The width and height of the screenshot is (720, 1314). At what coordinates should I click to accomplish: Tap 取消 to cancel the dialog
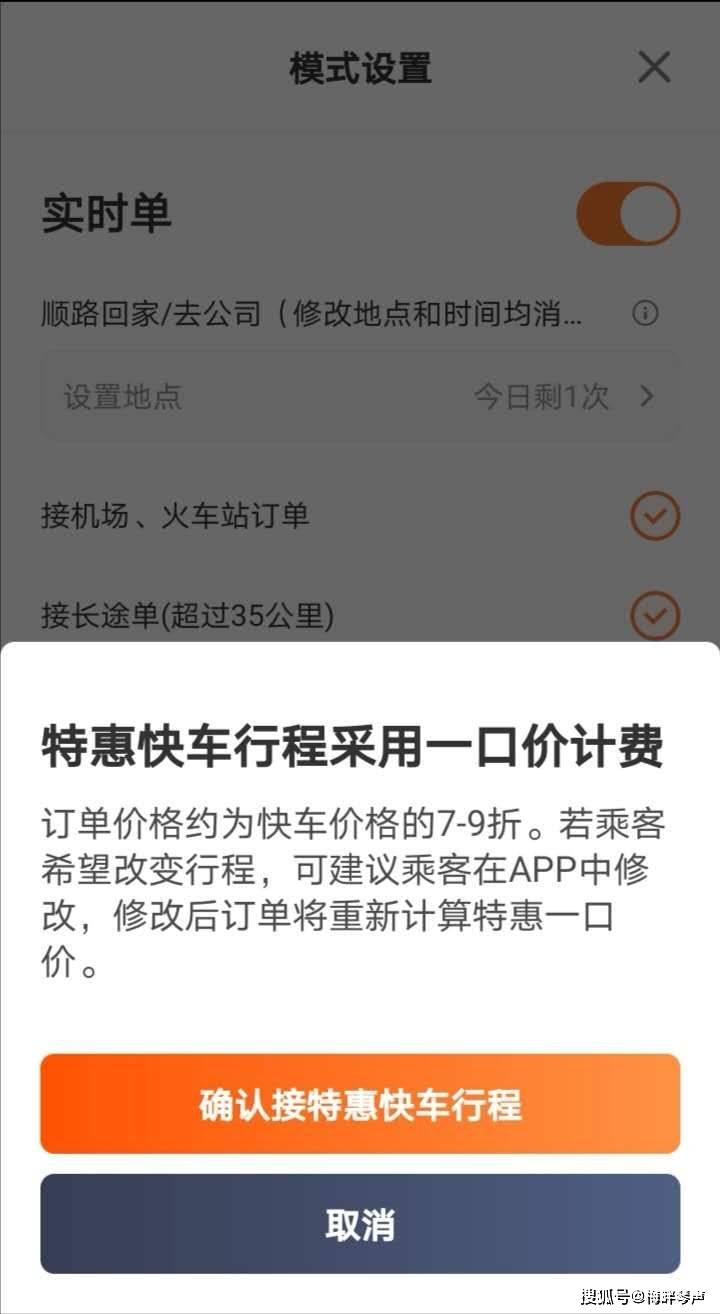[x=360, y=1224]
